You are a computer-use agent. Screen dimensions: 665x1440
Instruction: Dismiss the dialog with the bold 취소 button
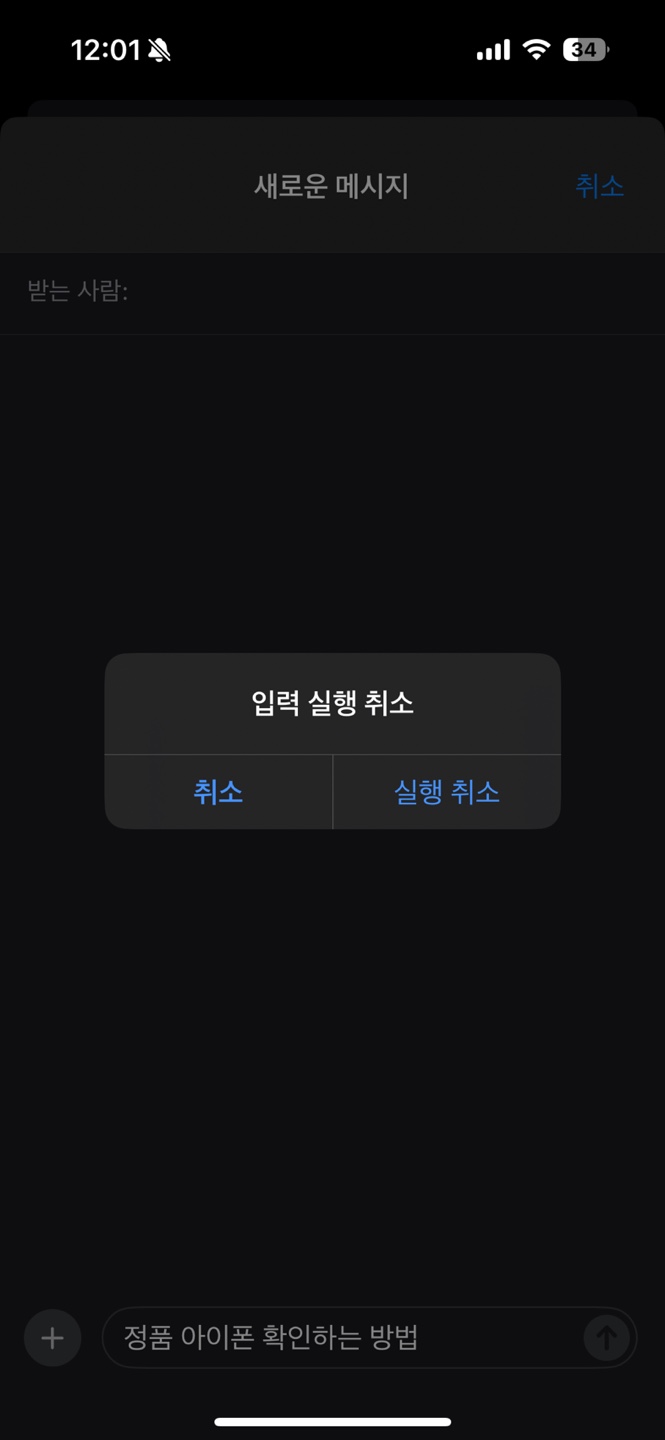click(218, 792)
